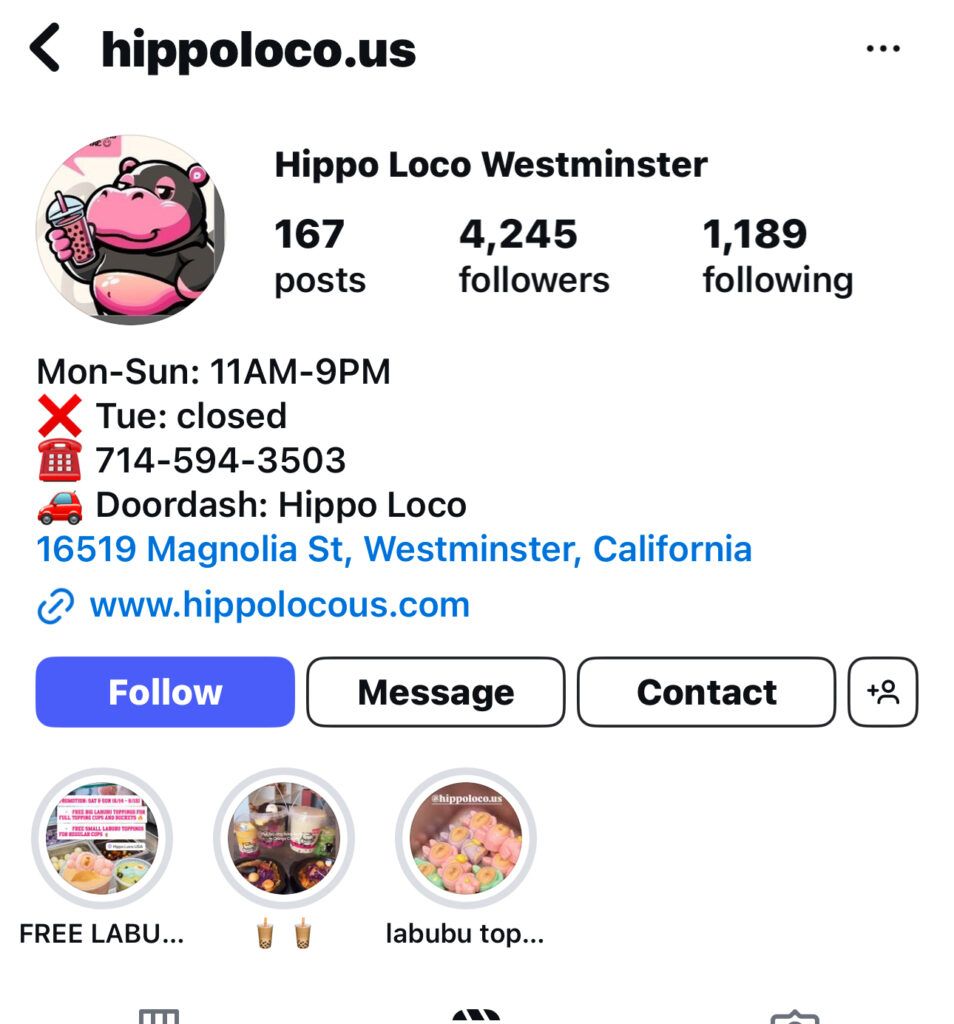Open the Contact options
This screenshot has width=954, height=1024.
(706, 692)
